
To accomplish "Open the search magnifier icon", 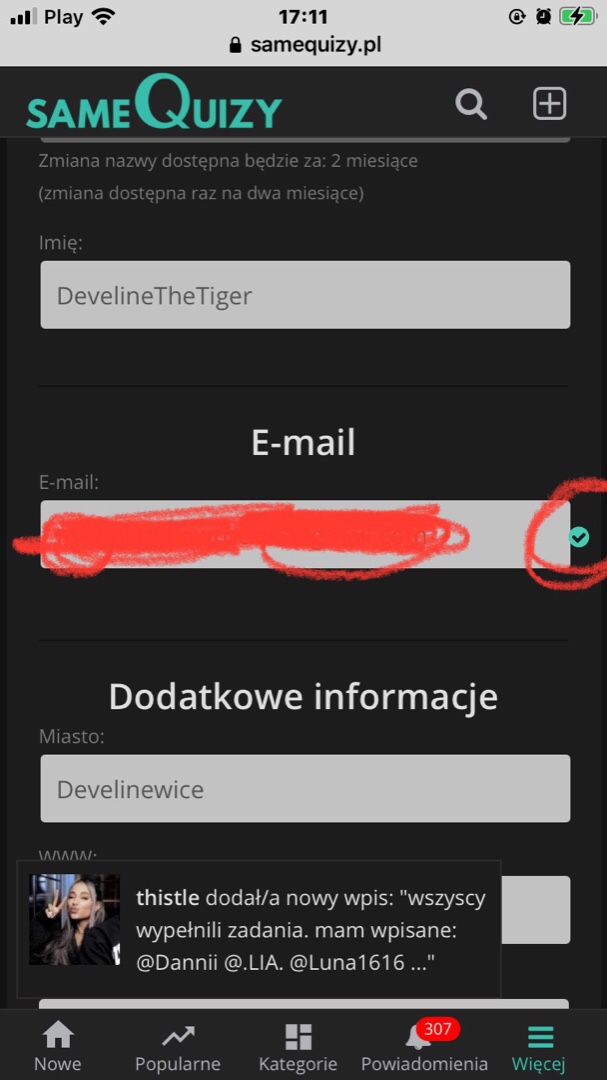I will 471,103.
